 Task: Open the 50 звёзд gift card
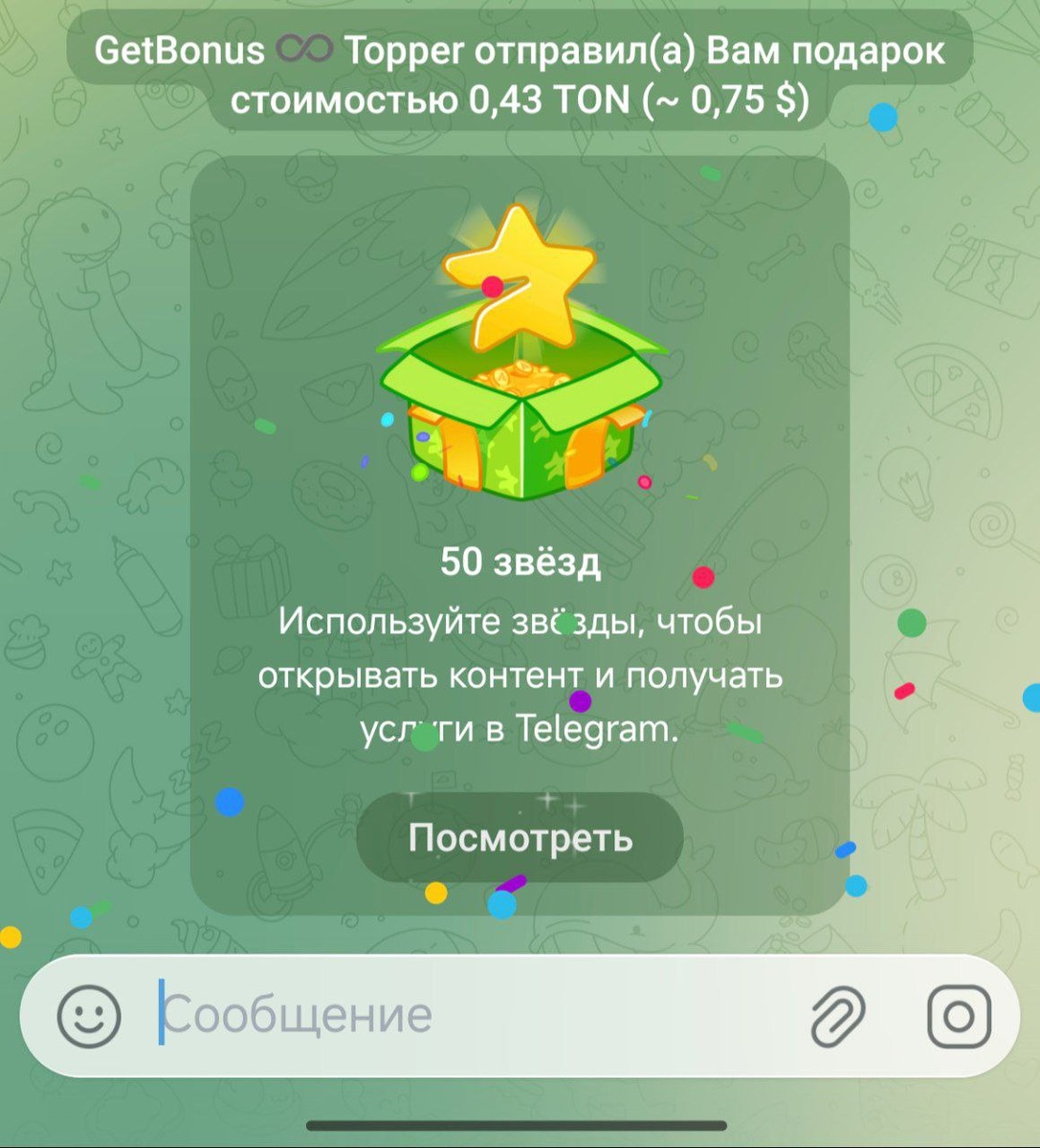[520, 534]
